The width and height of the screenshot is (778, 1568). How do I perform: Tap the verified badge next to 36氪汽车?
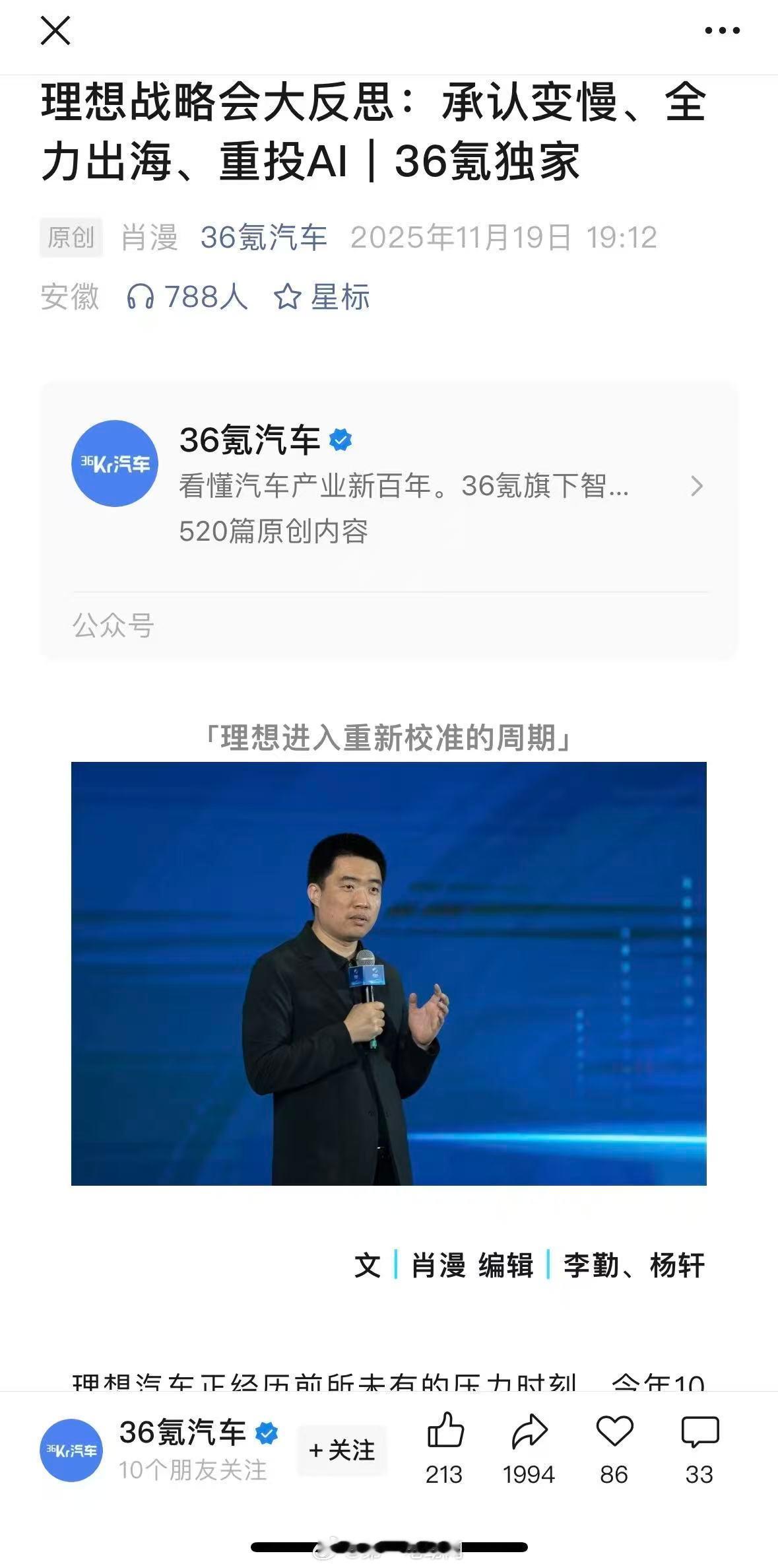[340, 440]
